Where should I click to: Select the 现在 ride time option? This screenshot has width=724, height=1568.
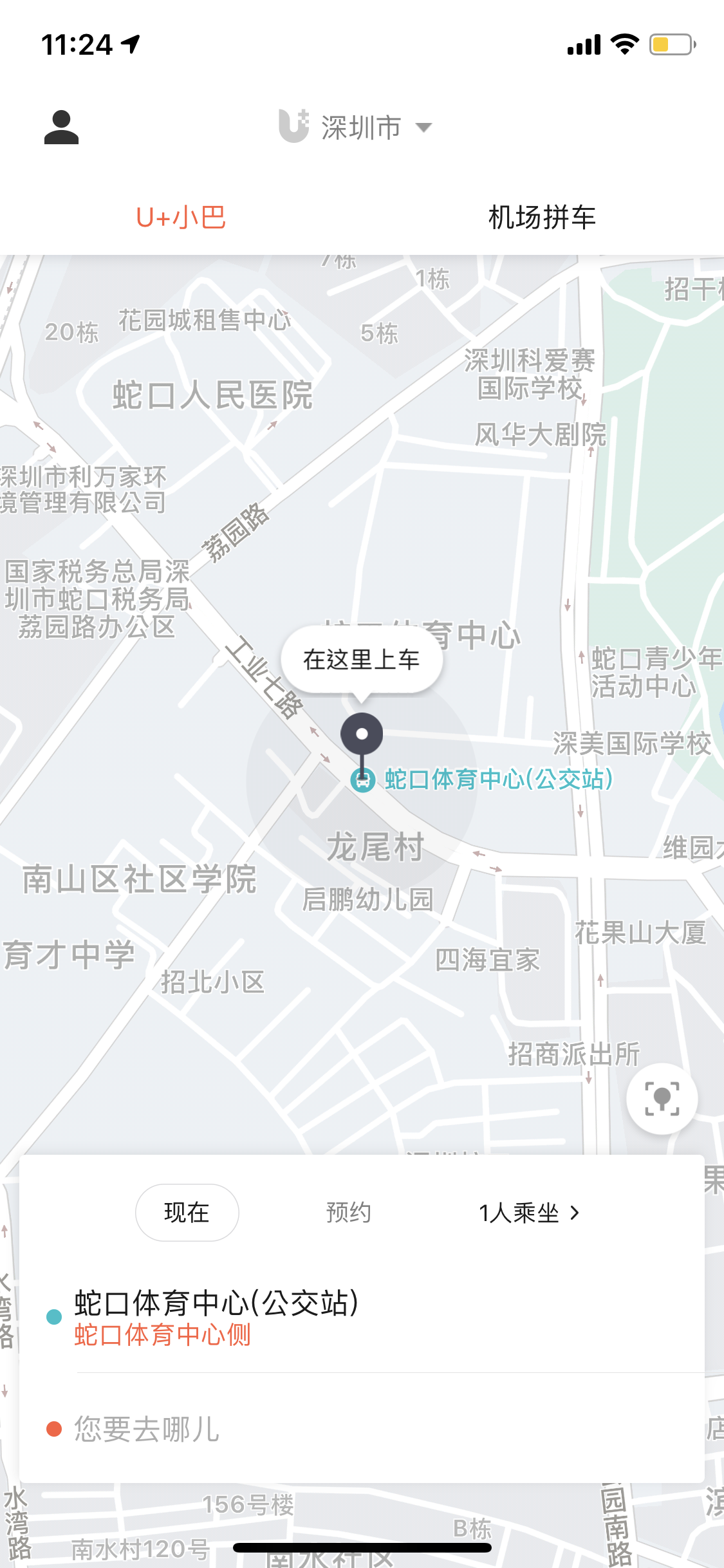187,1213
